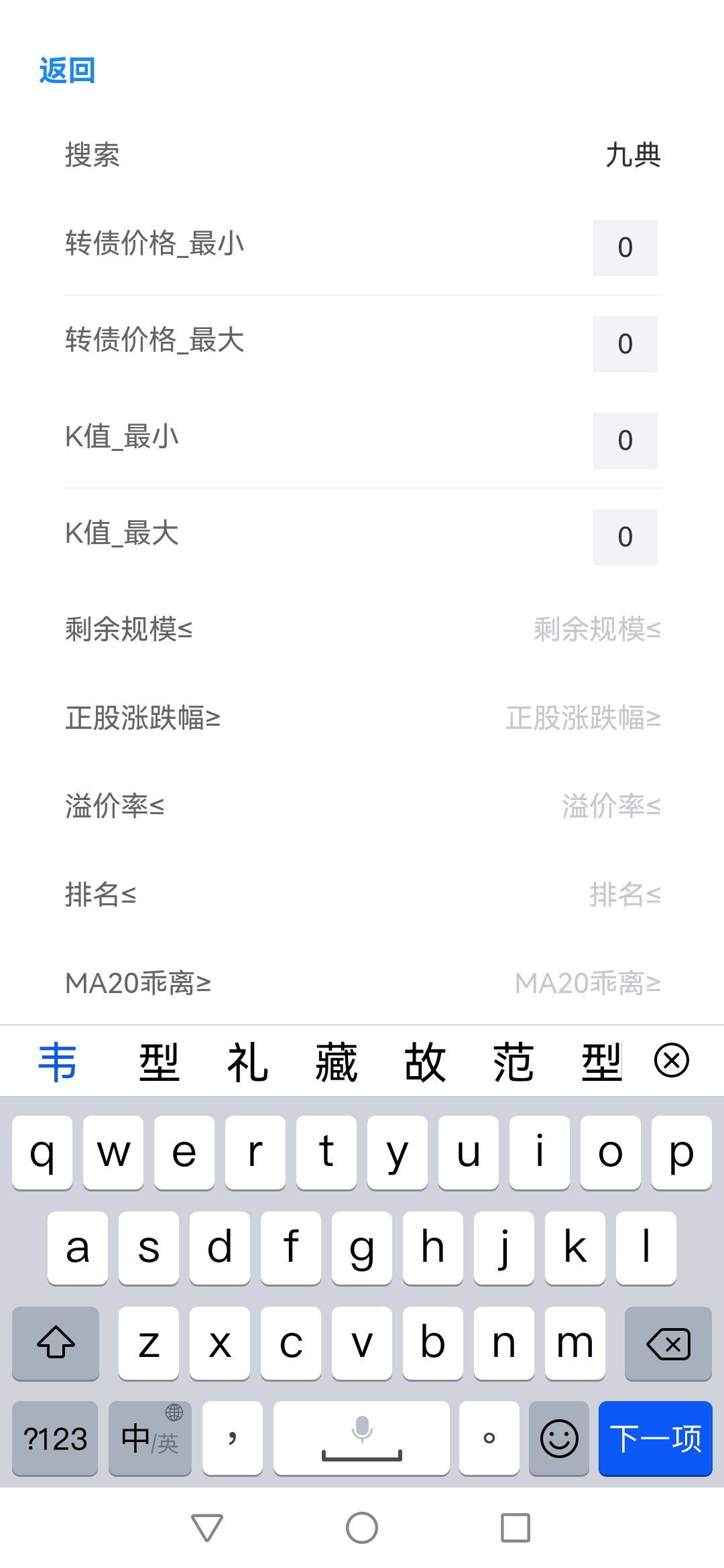Tap the 下一项 key to move next
The height and width of the screenshot is (1568, 724).
pyautogui.click(x=655, y=1438)
